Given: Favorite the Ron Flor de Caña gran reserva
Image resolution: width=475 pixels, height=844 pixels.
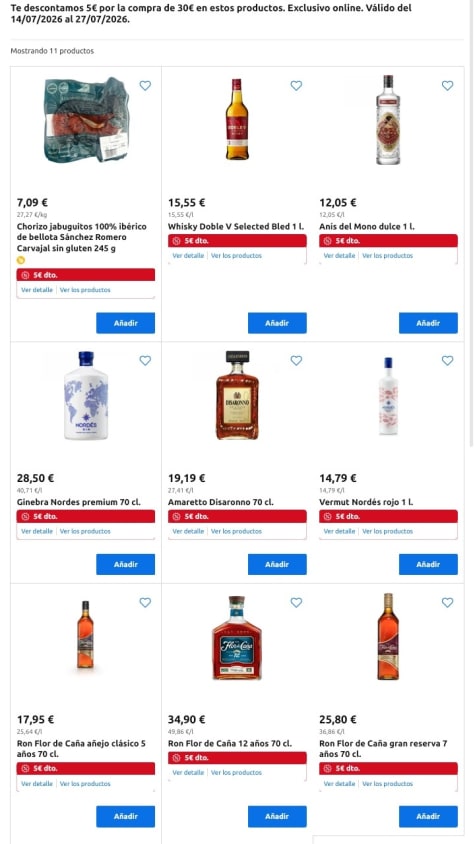Looking at the screenshot, I should coord(448,602).
